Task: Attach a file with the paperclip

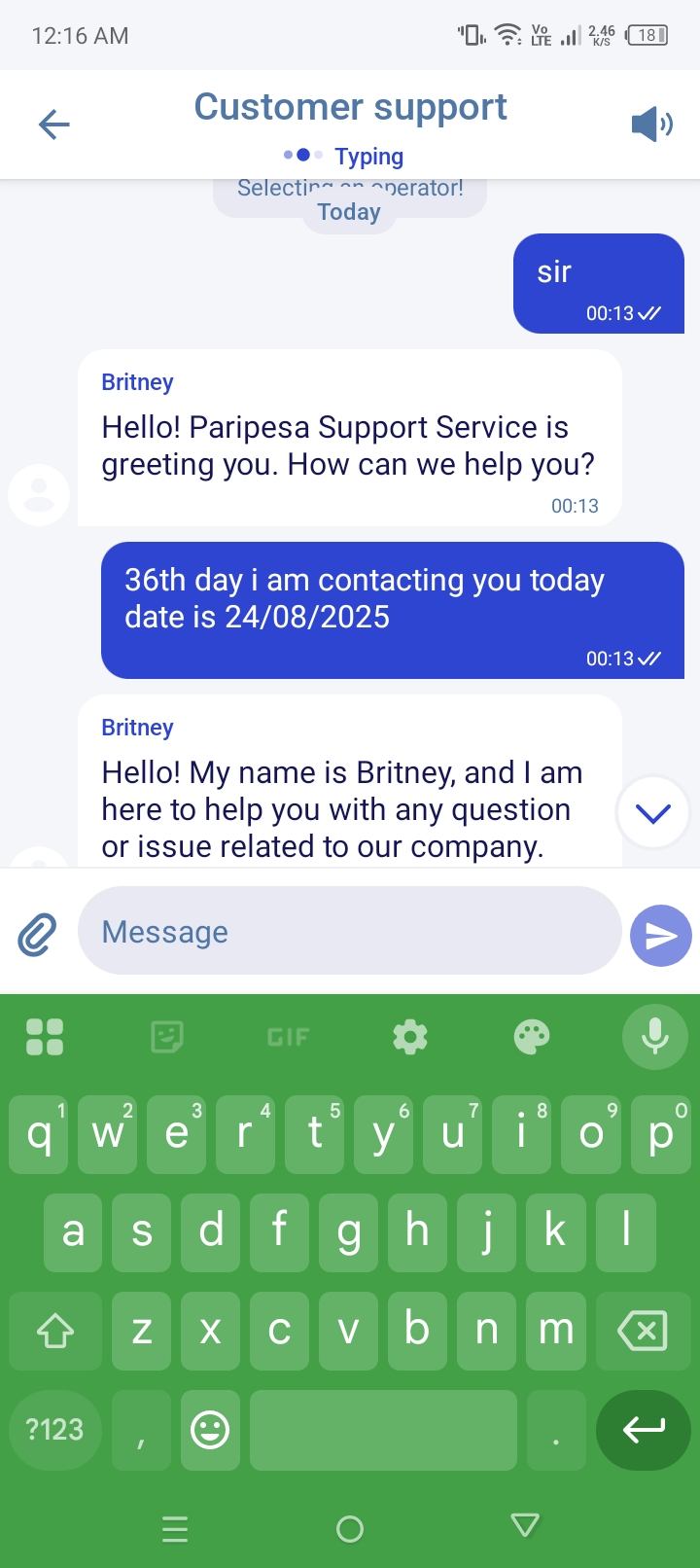Action: point(37,934)
